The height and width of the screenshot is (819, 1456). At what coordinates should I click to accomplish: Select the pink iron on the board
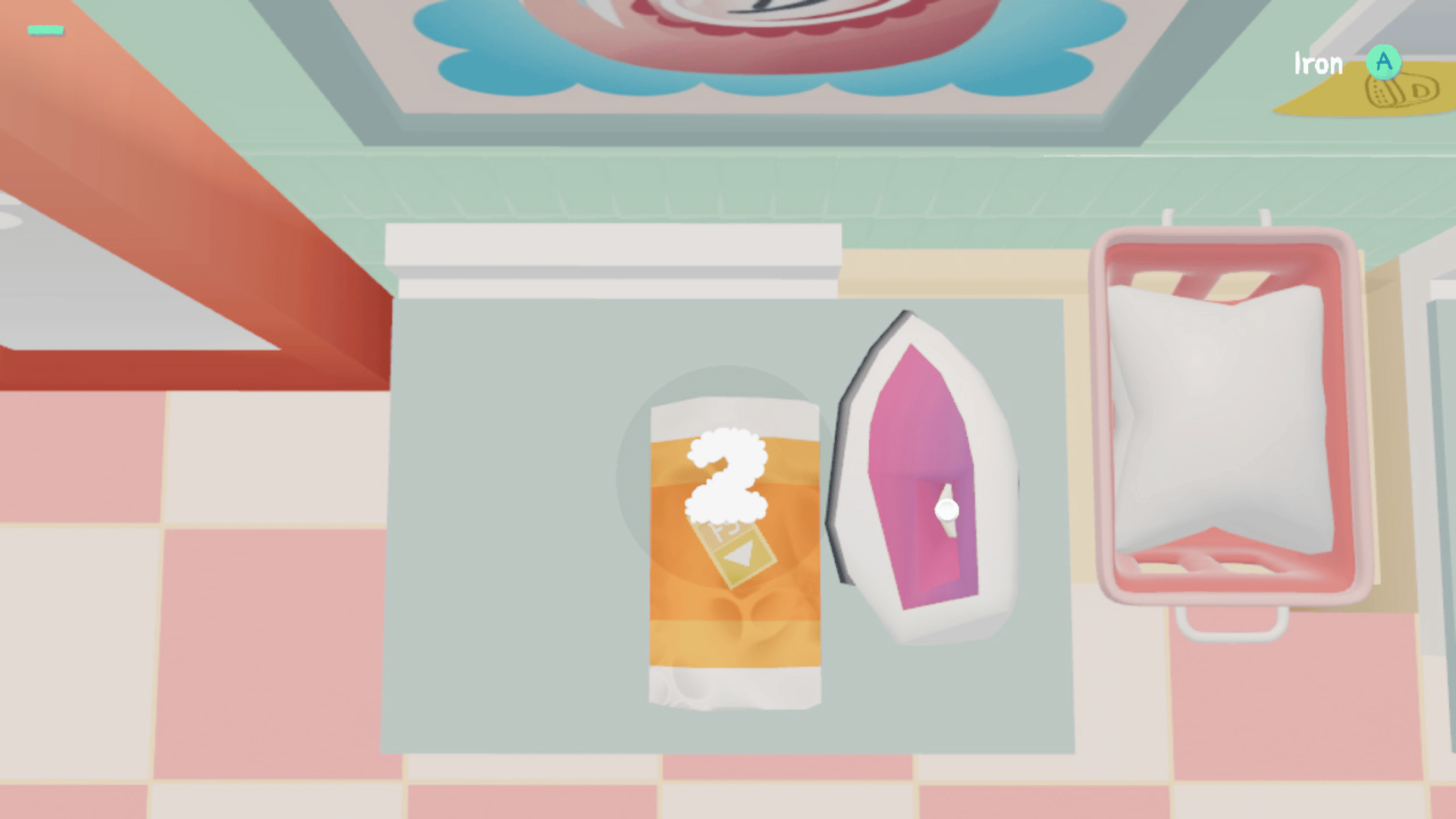tap(925, 478)
